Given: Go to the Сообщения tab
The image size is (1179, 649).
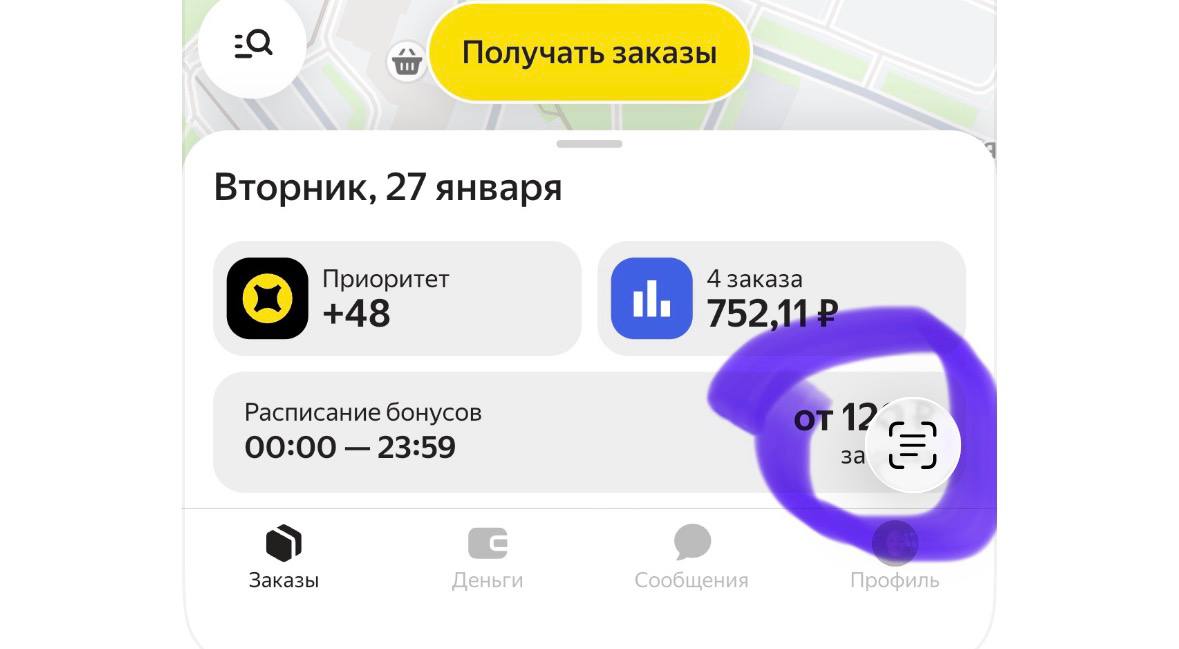Looking at the screenshot, I should click(691, 557).
